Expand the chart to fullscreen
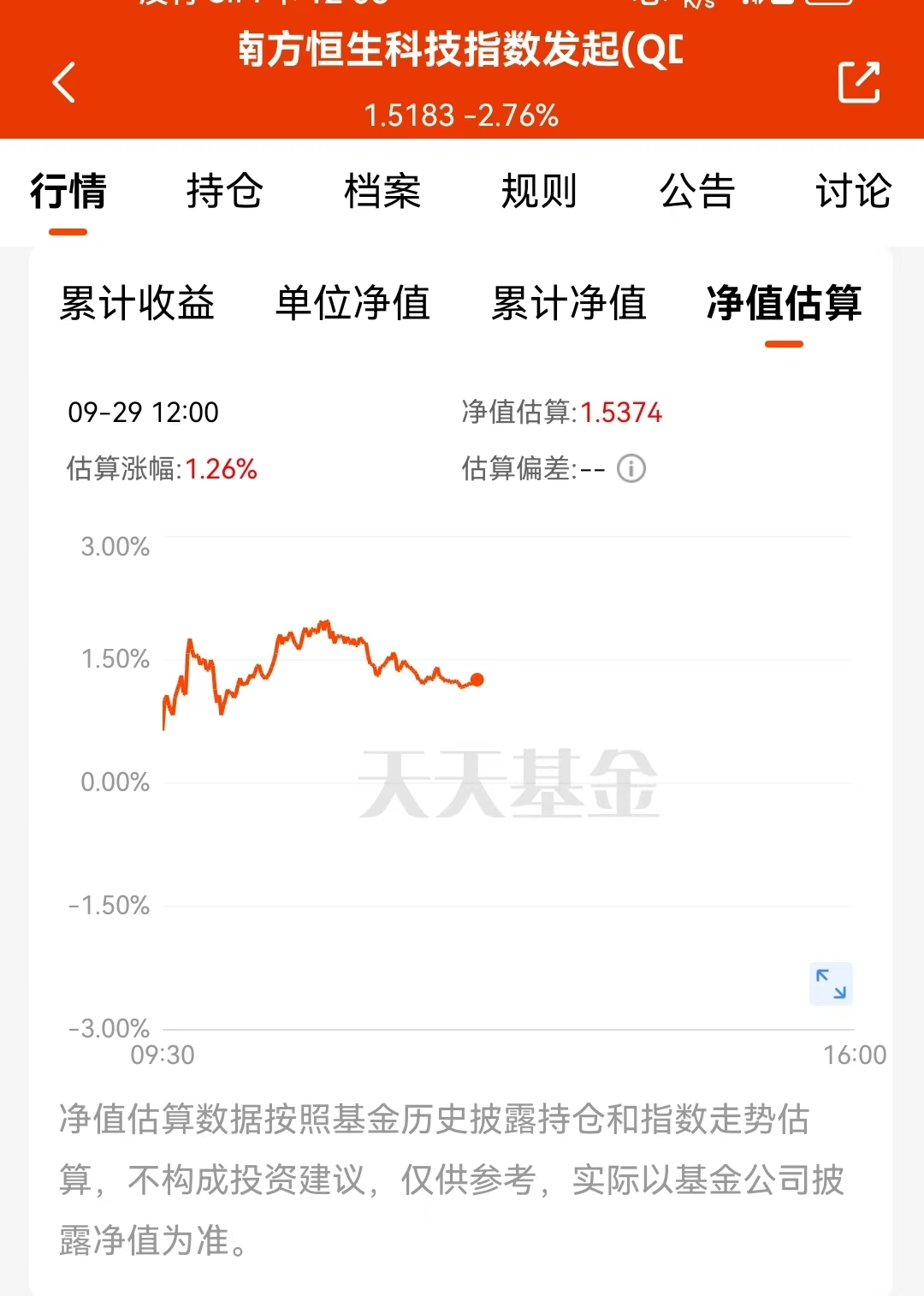924x1296 pixels. coord(831,984)
